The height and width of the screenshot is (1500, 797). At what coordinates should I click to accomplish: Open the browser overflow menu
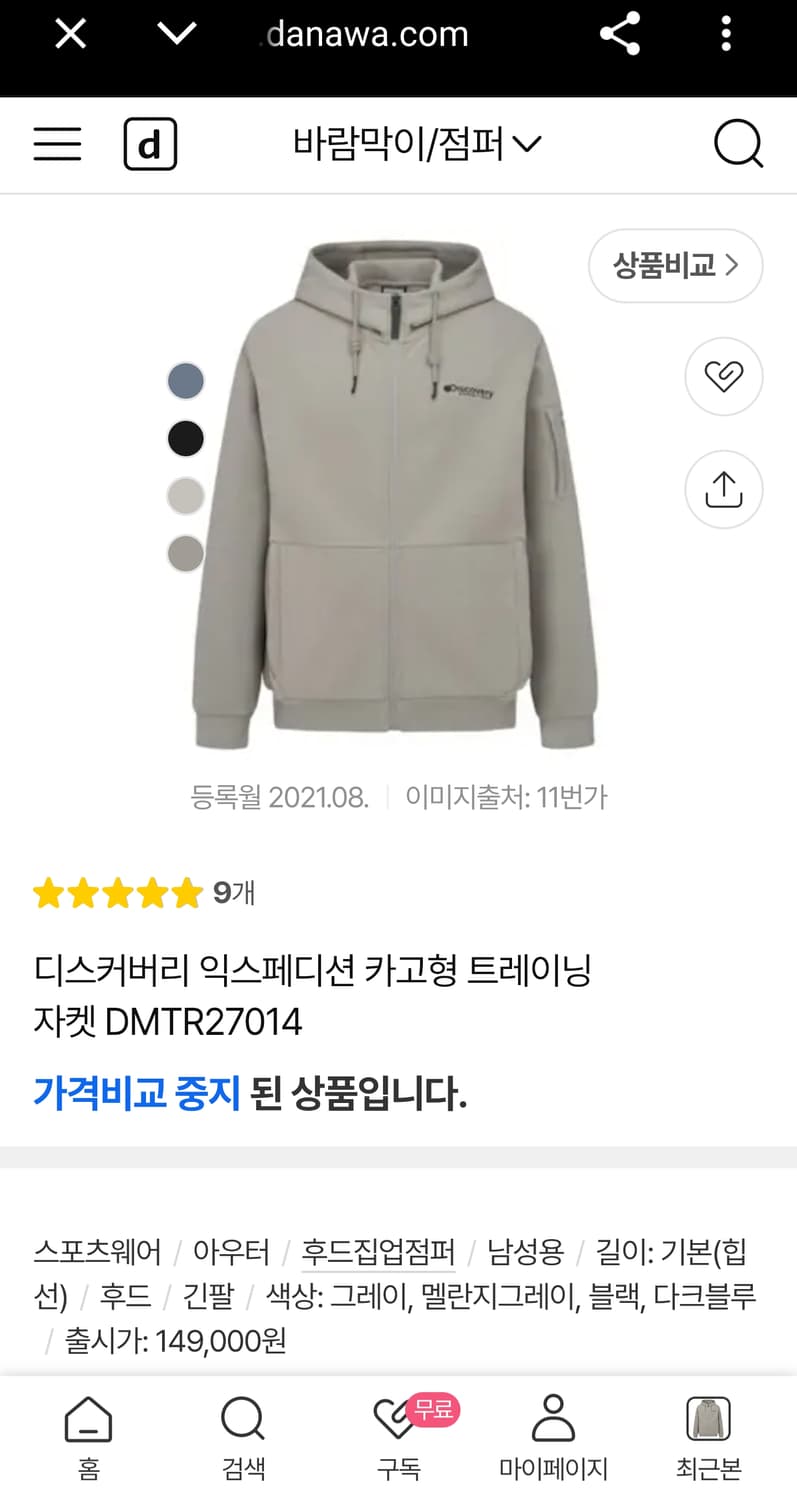click(724, 33)
